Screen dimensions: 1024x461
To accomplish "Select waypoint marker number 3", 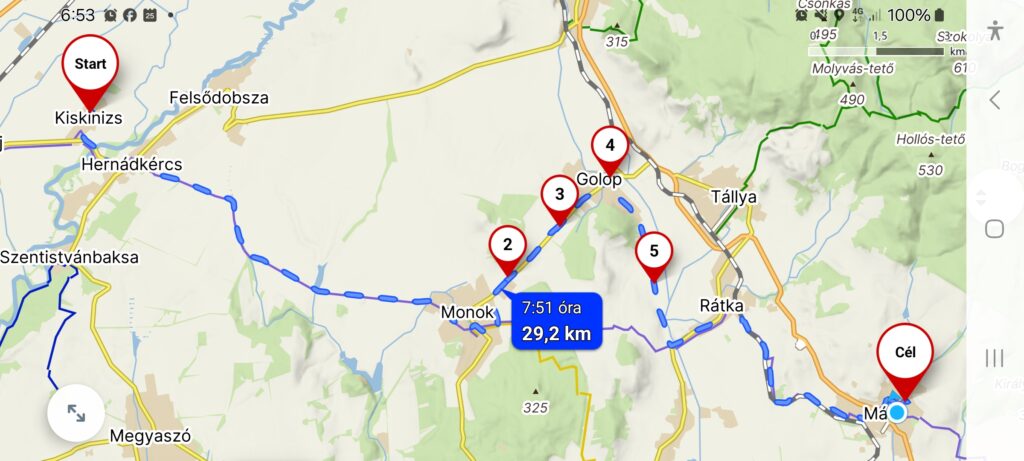I will point(559,195).
